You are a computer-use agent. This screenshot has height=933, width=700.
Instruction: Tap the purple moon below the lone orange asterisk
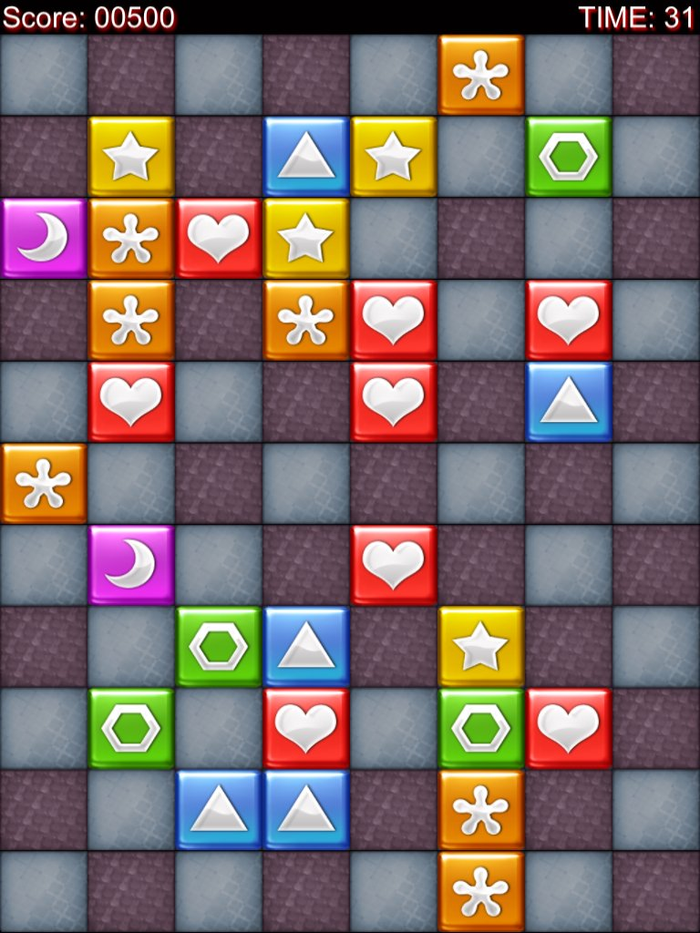[131, 564]
